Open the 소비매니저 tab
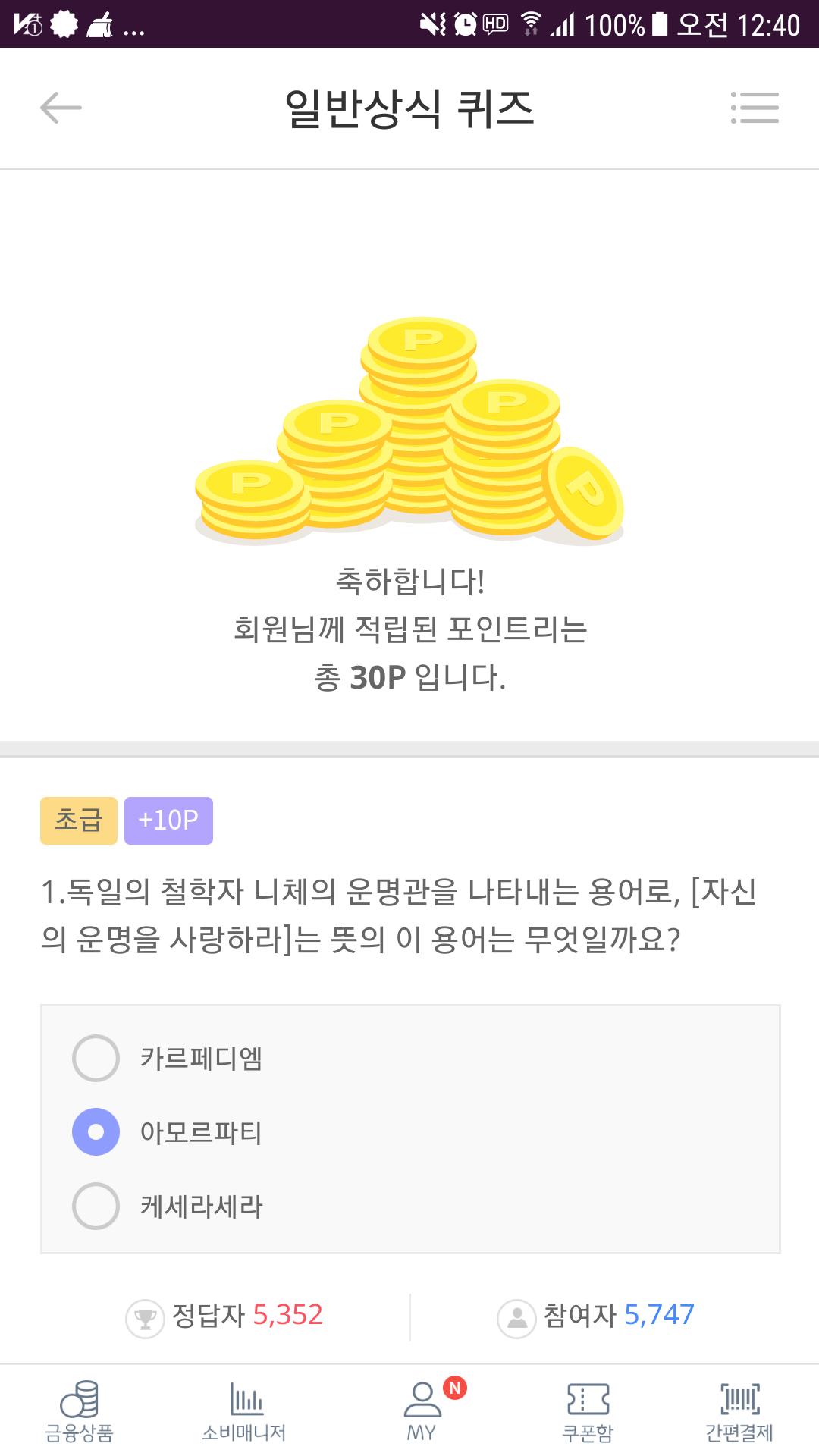This screenshot has width=819, height=1456. pos(244,1411)
